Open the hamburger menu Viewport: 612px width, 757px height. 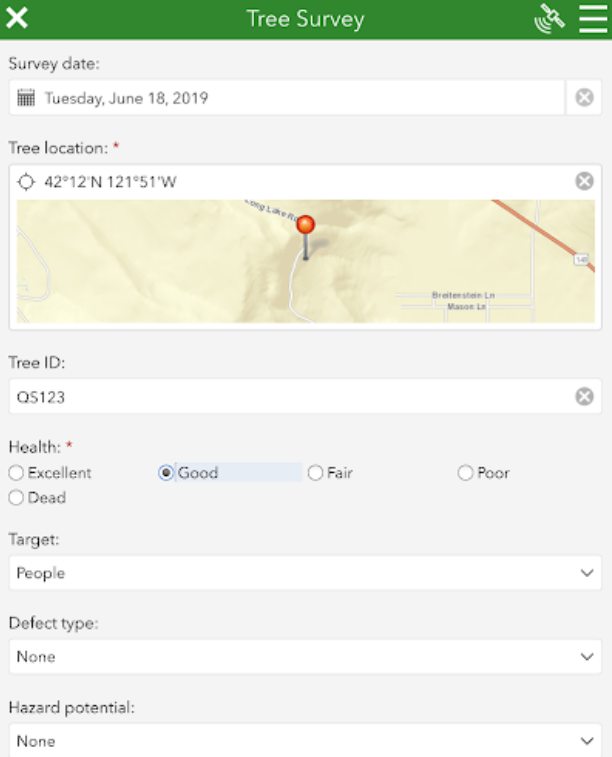(x=592, y=19)
